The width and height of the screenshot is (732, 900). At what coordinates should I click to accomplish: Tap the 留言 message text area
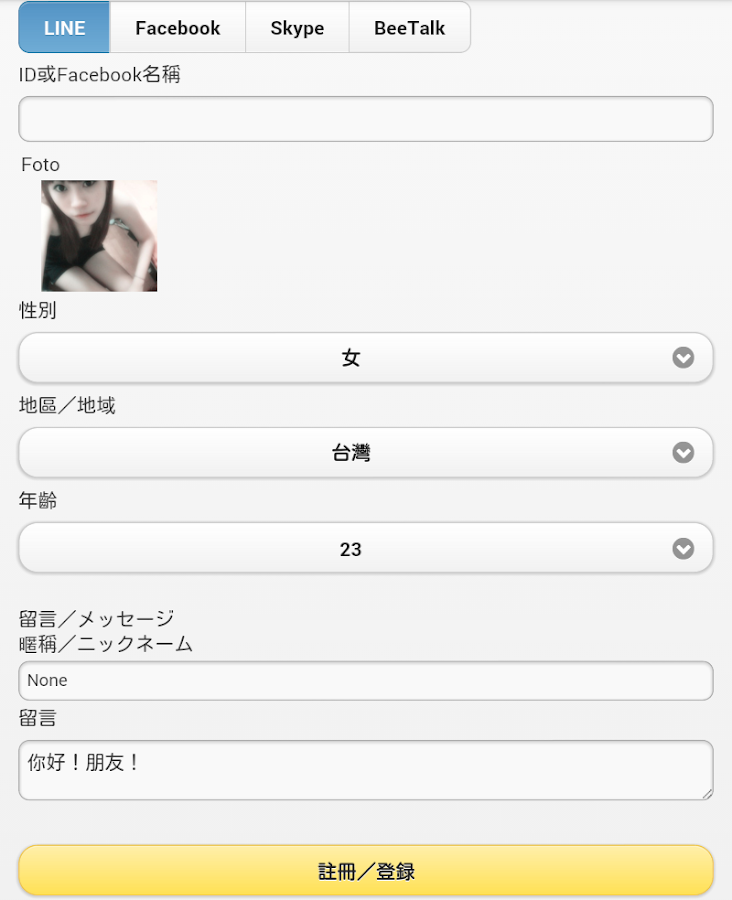point(365,770)
